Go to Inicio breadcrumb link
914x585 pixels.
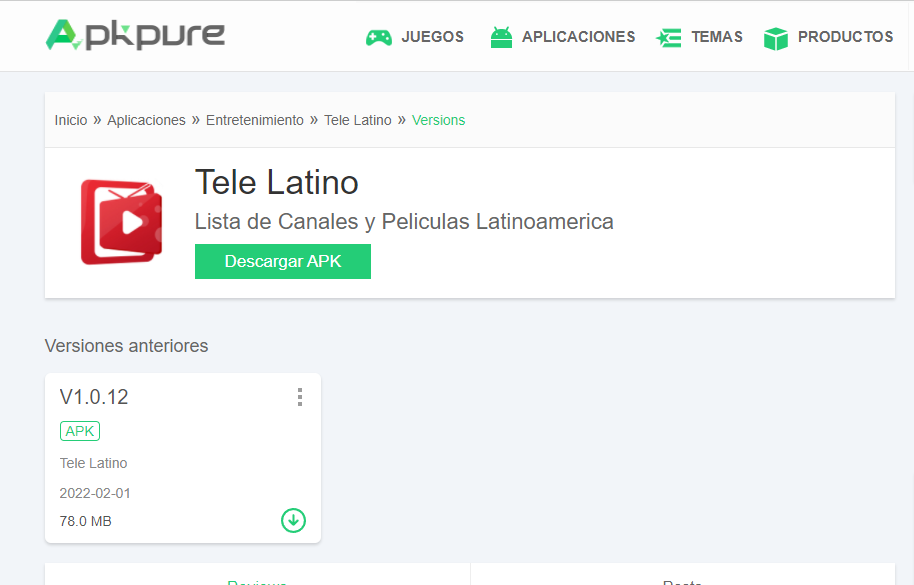pyautogui.click(x=71, y=120)
